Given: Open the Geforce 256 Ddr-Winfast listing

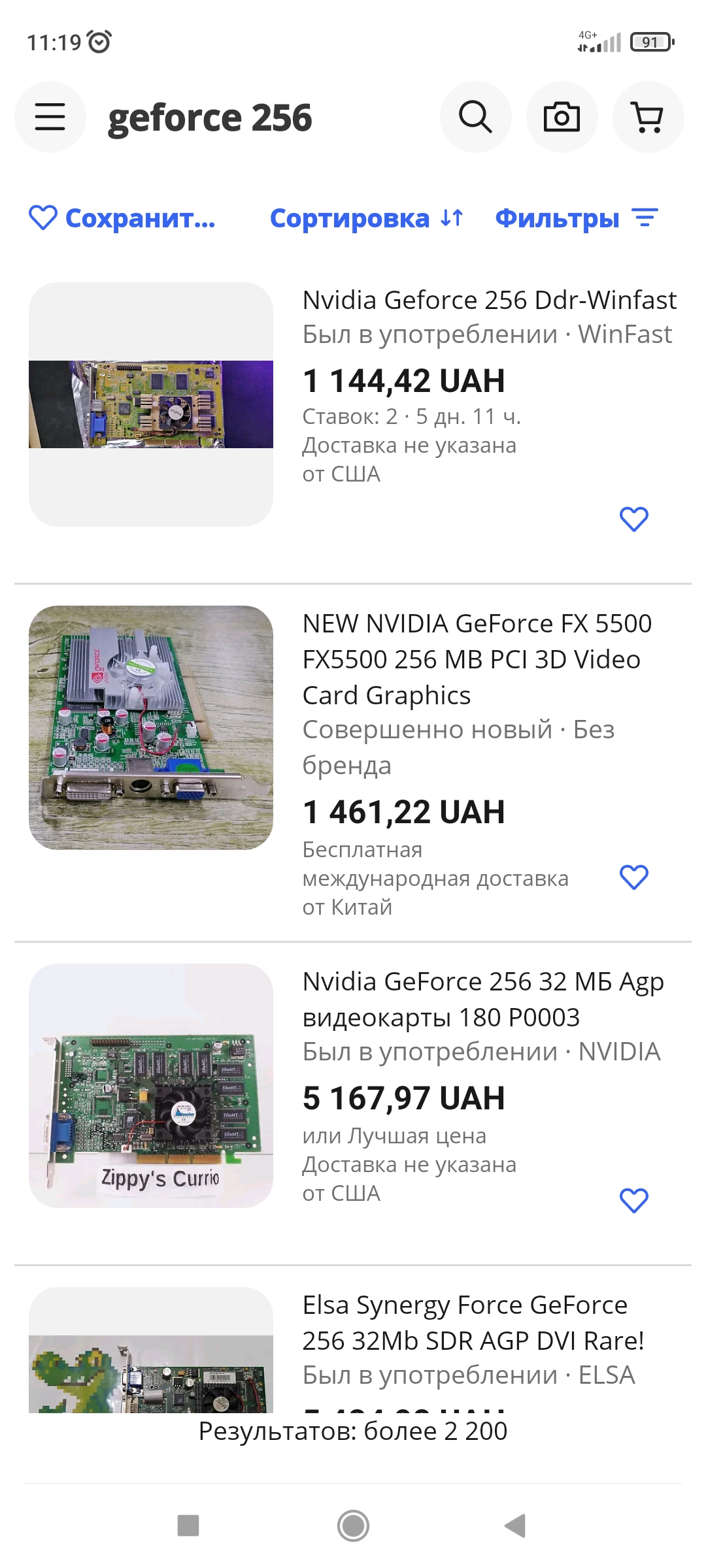Looking at the screenshot, I should click(489, 301).
